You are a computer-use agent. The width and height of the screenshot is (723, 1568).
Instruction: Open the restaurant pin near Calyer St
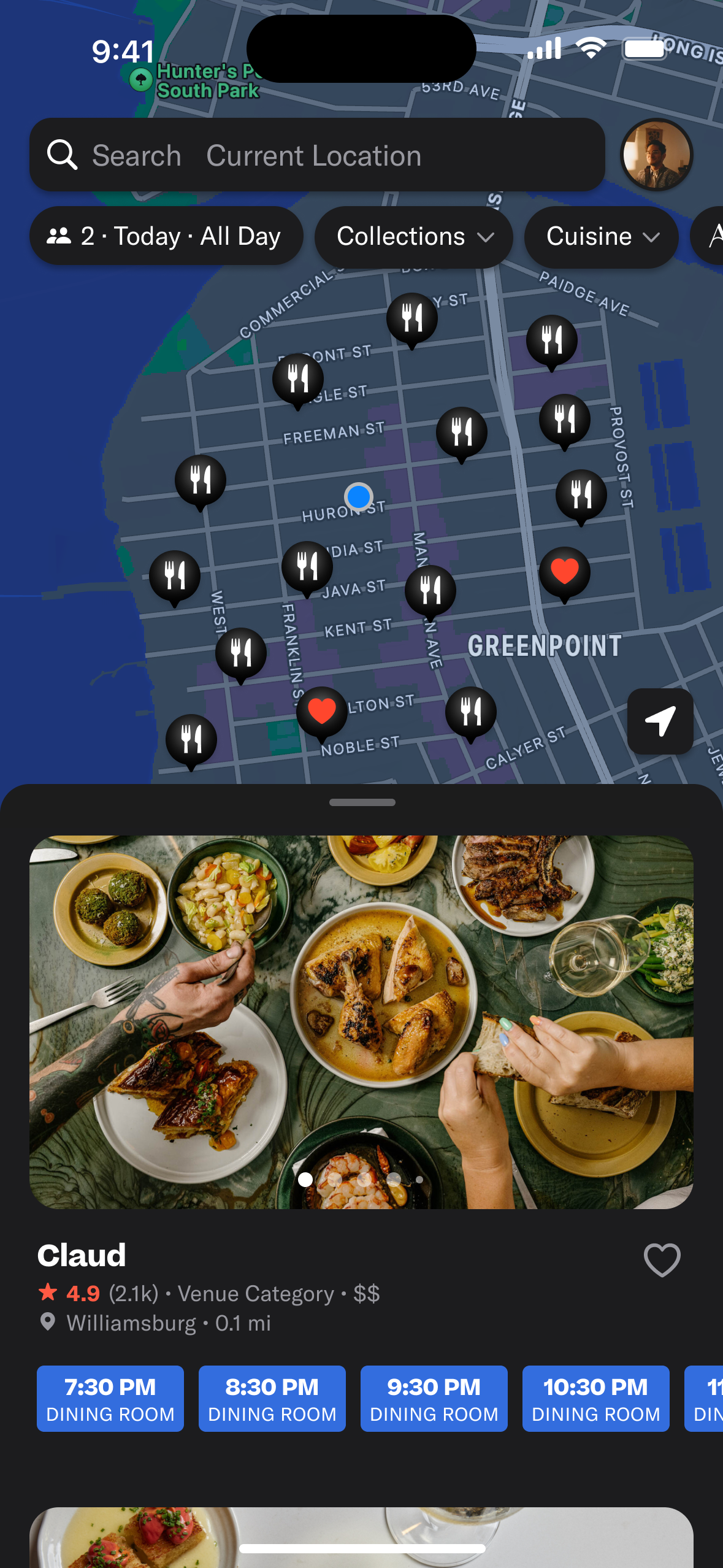pyautogui.click(x=470, y=712)
